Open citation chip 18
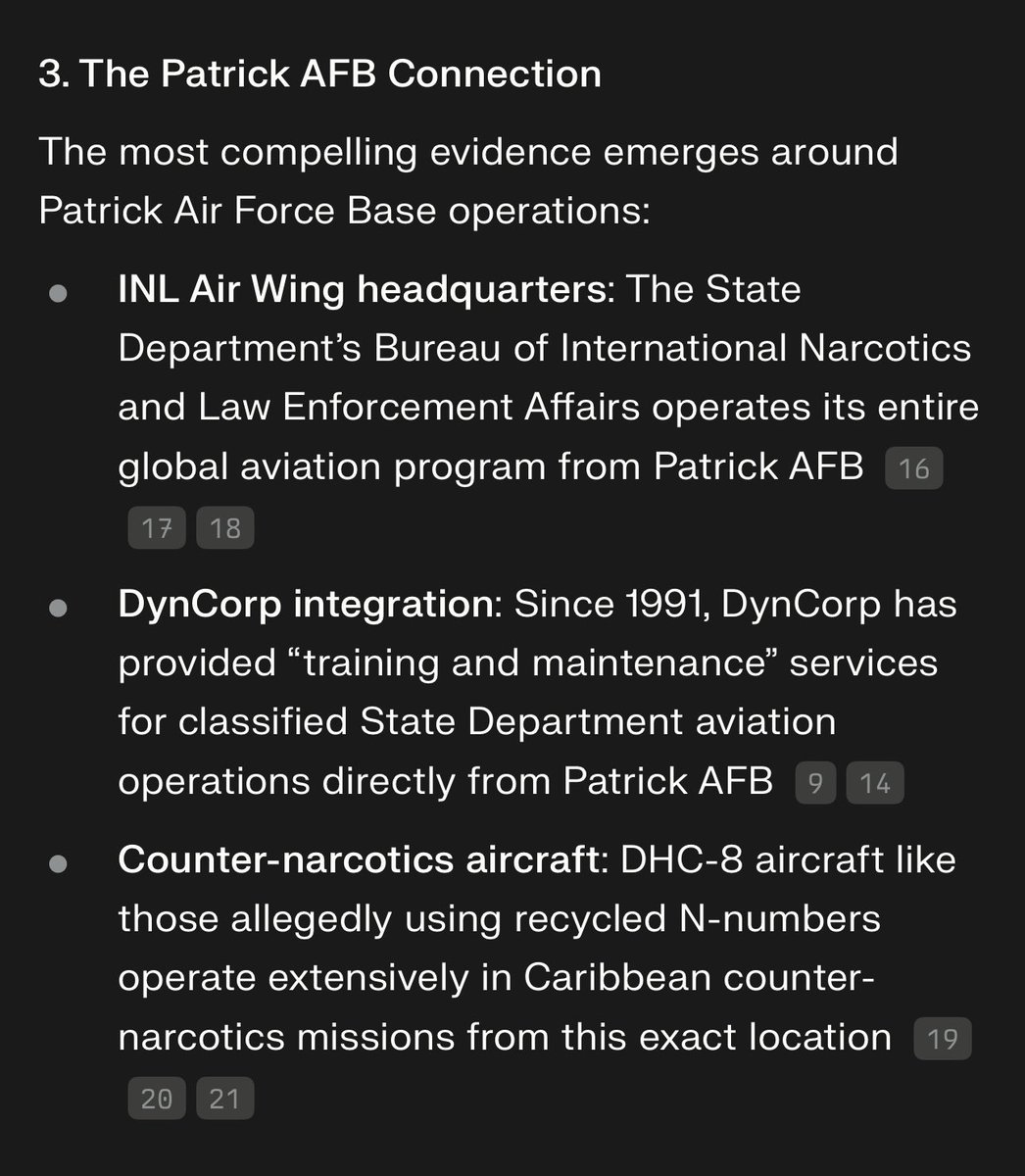This screenshot has height=1176, width=1025. coord(224,528)
